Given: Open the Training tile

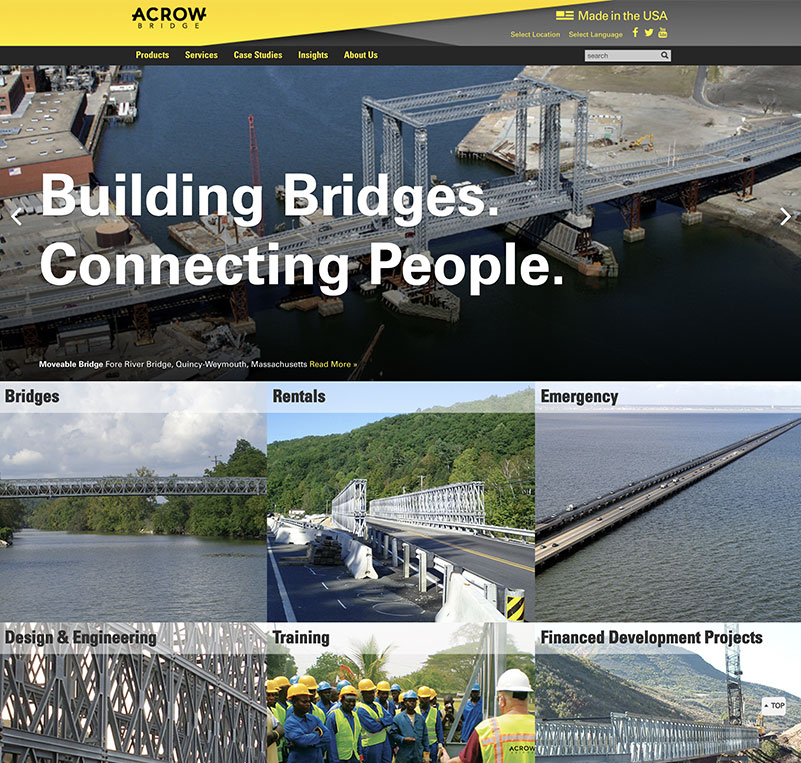Looking at the screenshot, I should pyautogui.click(x=400, y=695).
